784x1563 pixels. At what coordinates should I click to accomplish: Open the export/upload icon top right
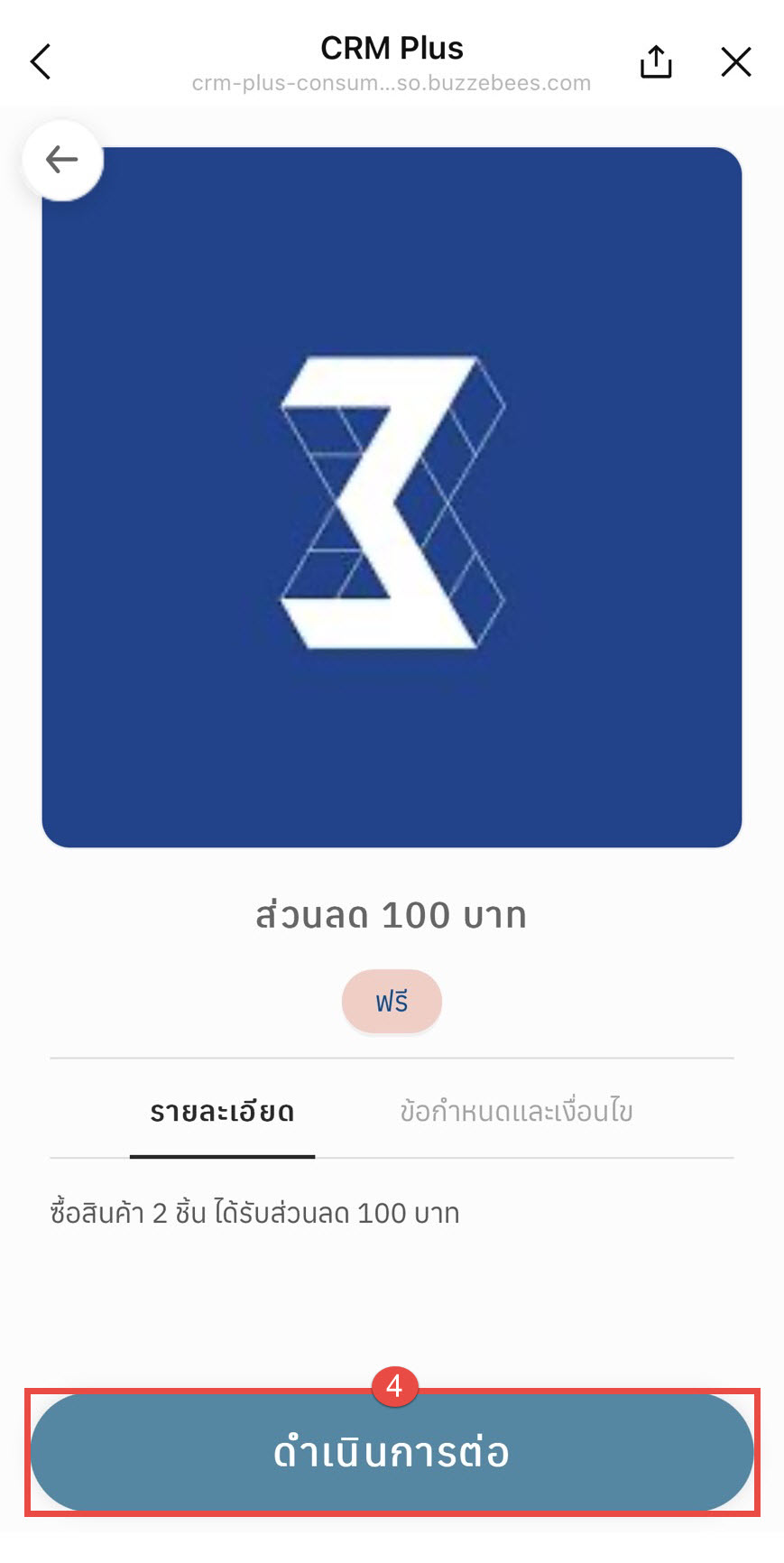(656, 61)
